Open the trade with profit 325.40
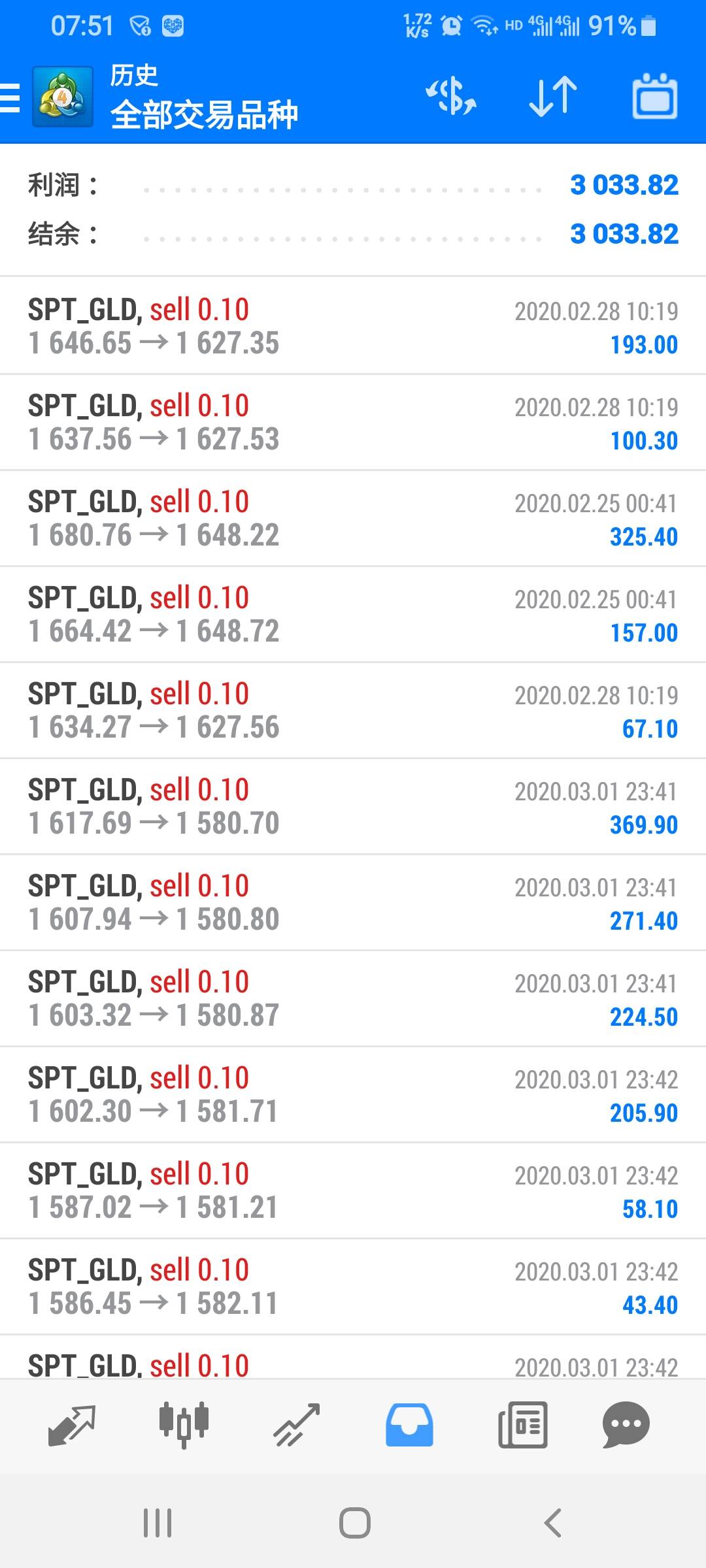Viewport: 706px width, 1568px height. (x=353, y=518)
